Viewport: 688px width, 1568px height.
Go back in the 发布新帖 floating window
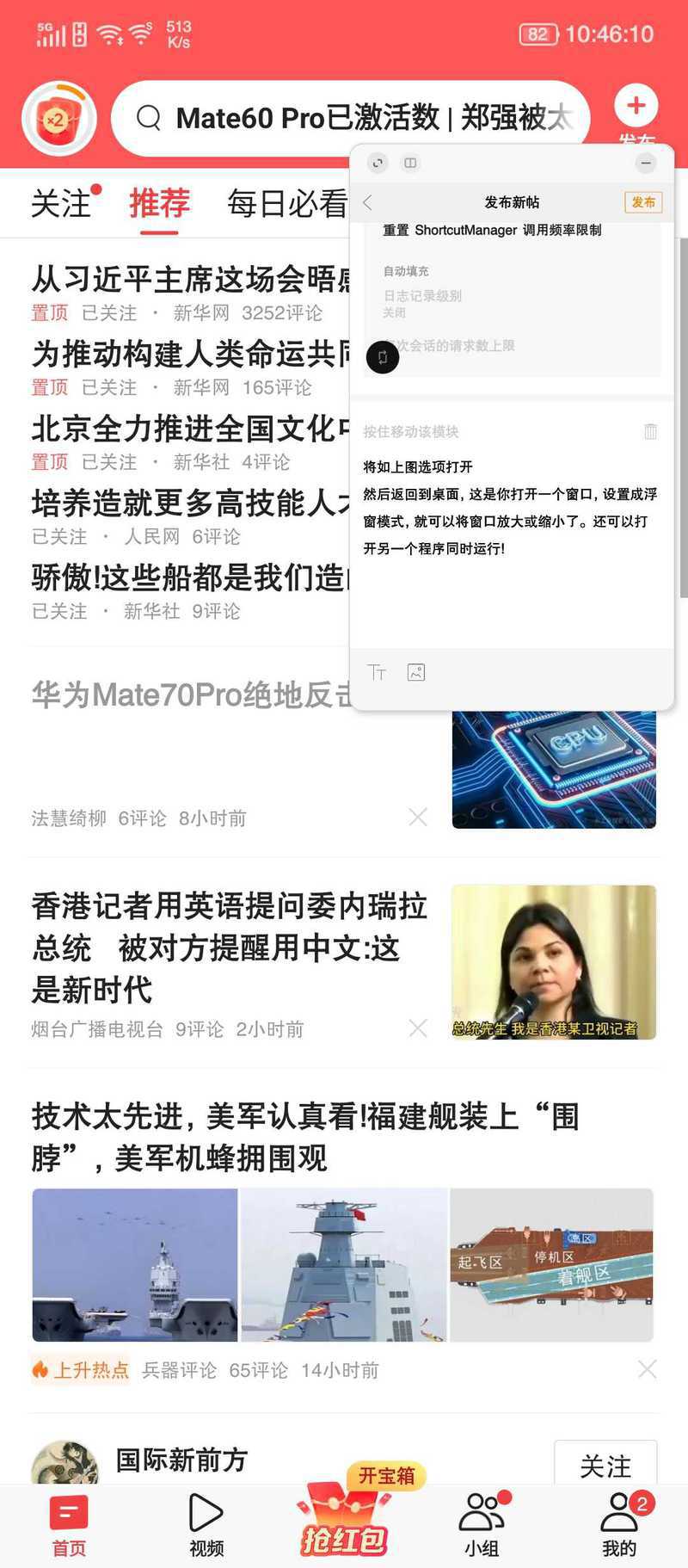coord(368,202)
